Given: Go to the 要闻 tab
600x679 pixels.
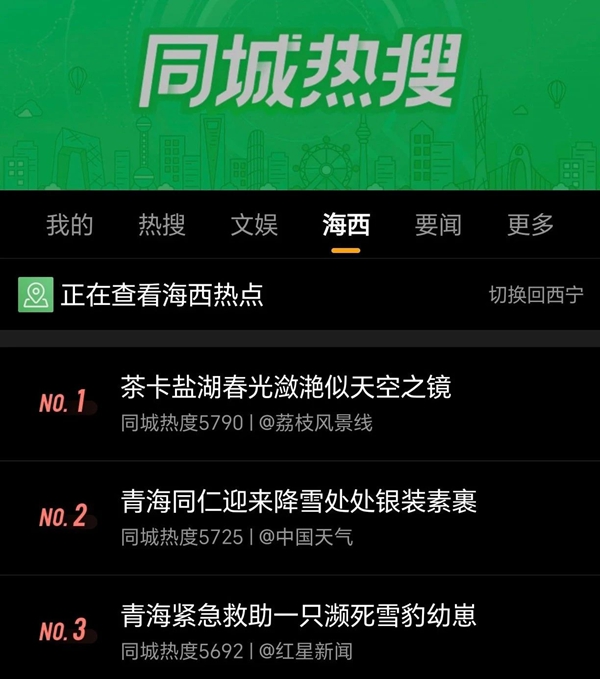Looking at the screenshot, I should coord(438,225).
